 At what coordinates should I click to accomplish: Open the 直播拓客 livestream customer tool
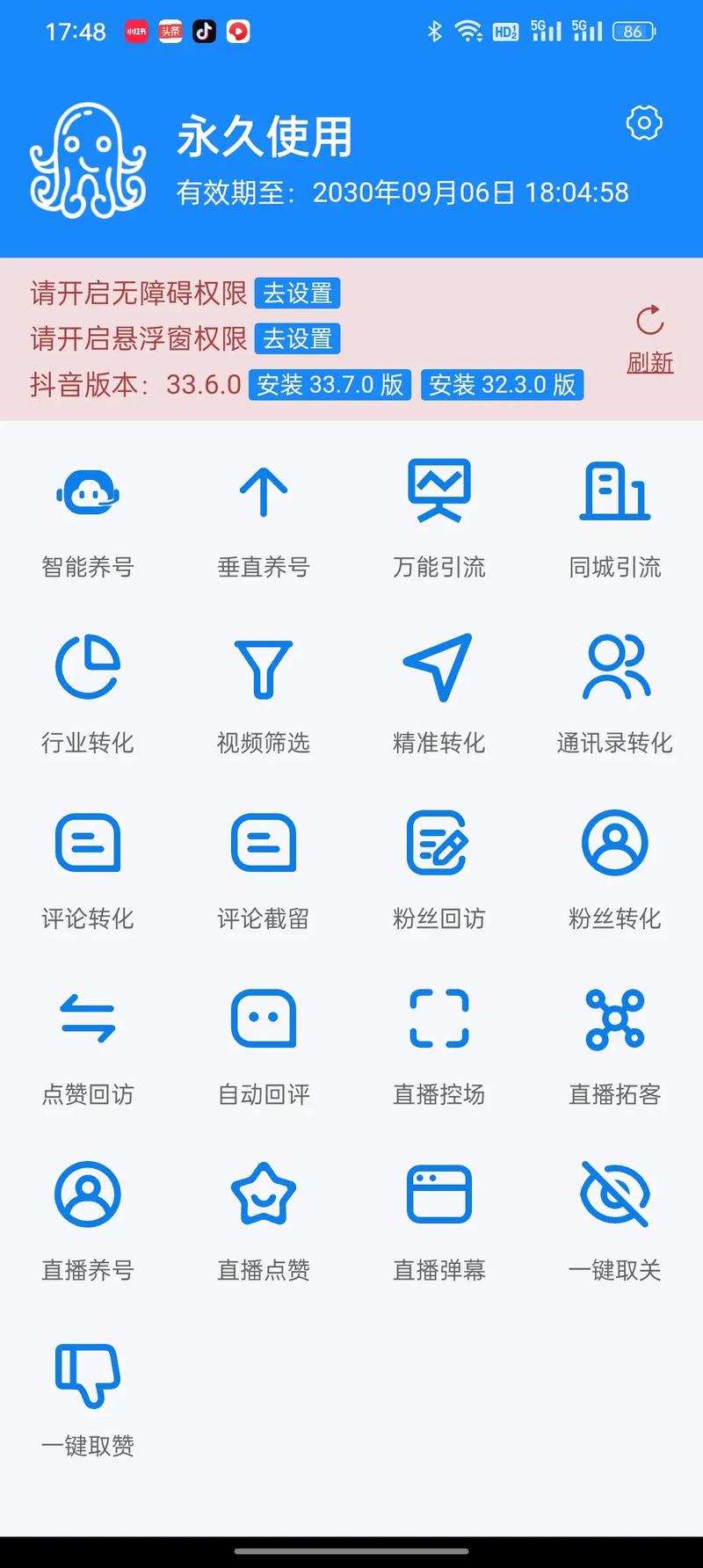[x=614, y=1046]
